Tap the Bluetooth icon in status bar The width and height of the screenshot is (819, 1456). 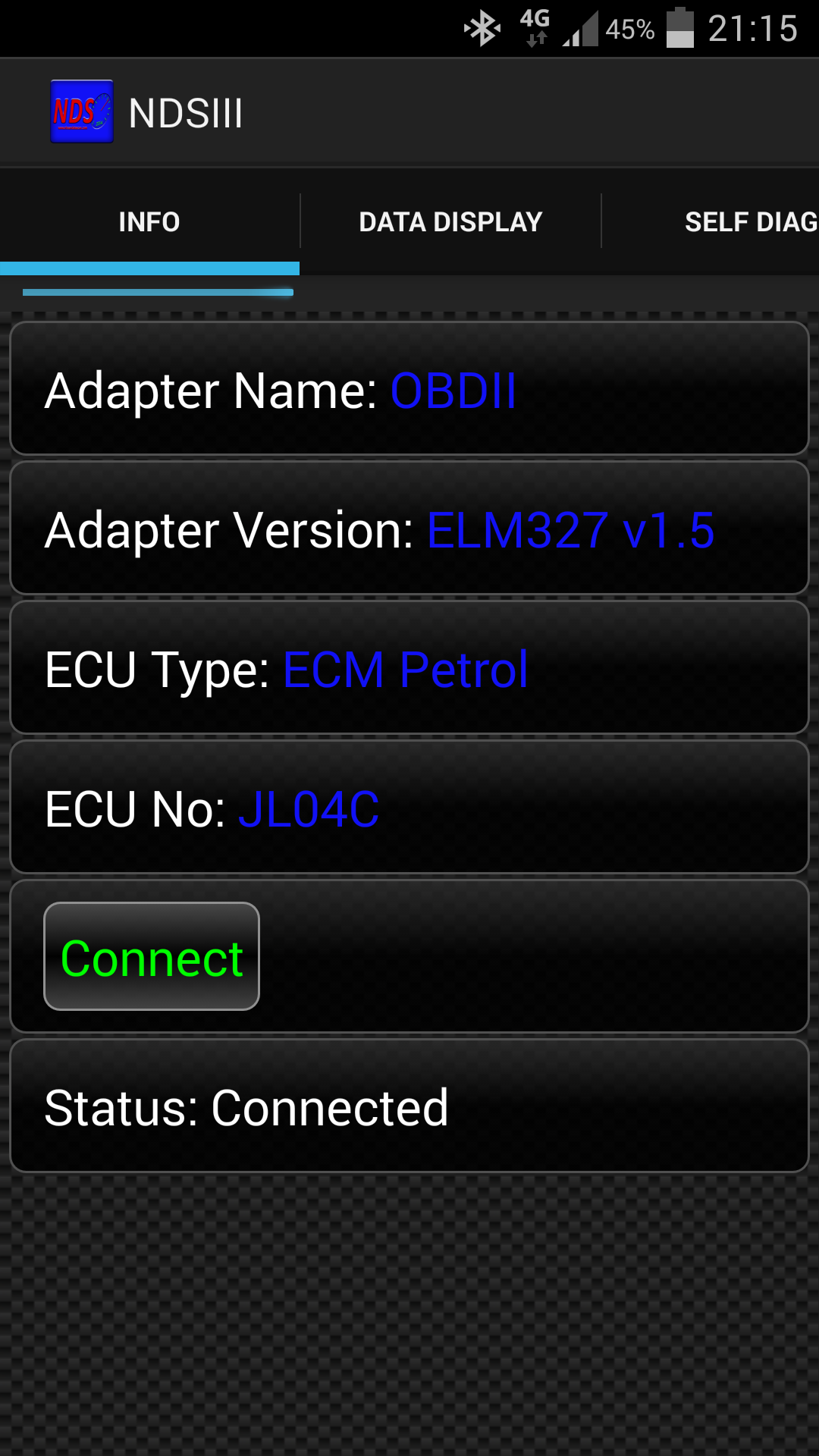482,27
